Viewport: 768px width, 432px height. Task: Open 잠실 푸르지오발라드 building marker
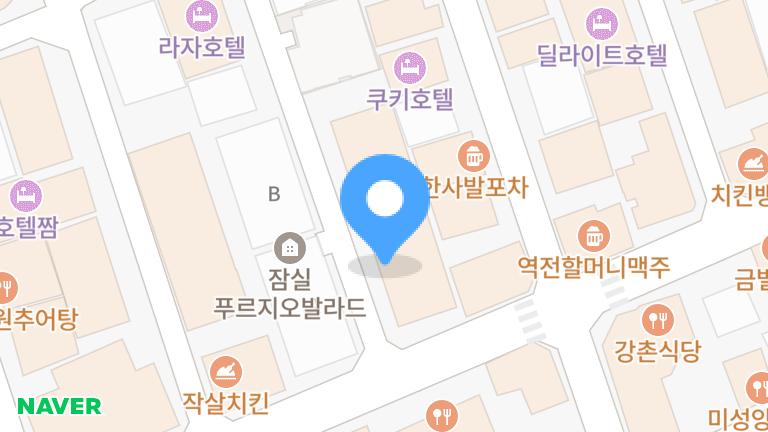290,245
